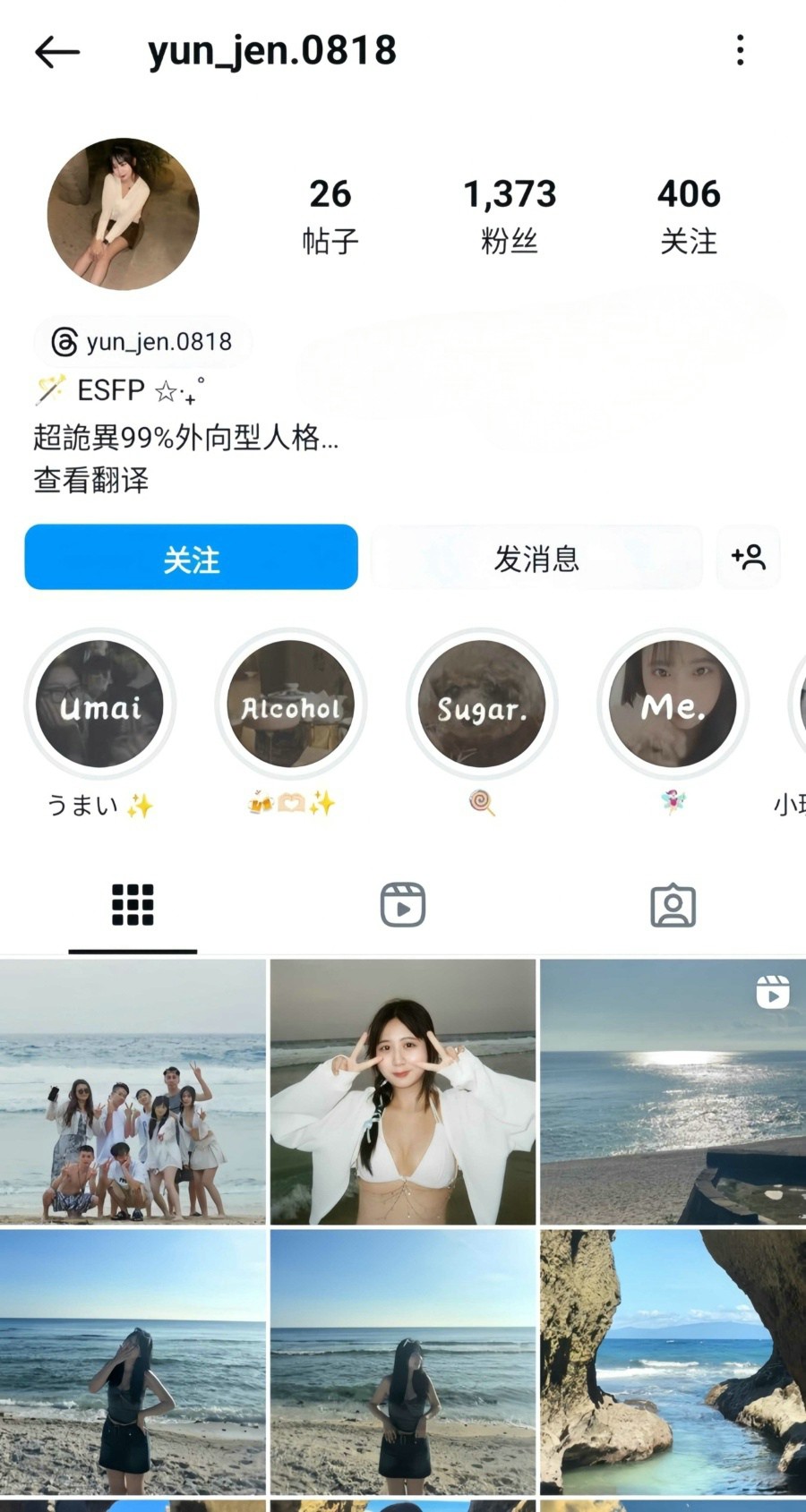Open the three-dot overflow menu
The image size is (806, 1512).
(740, 51)
